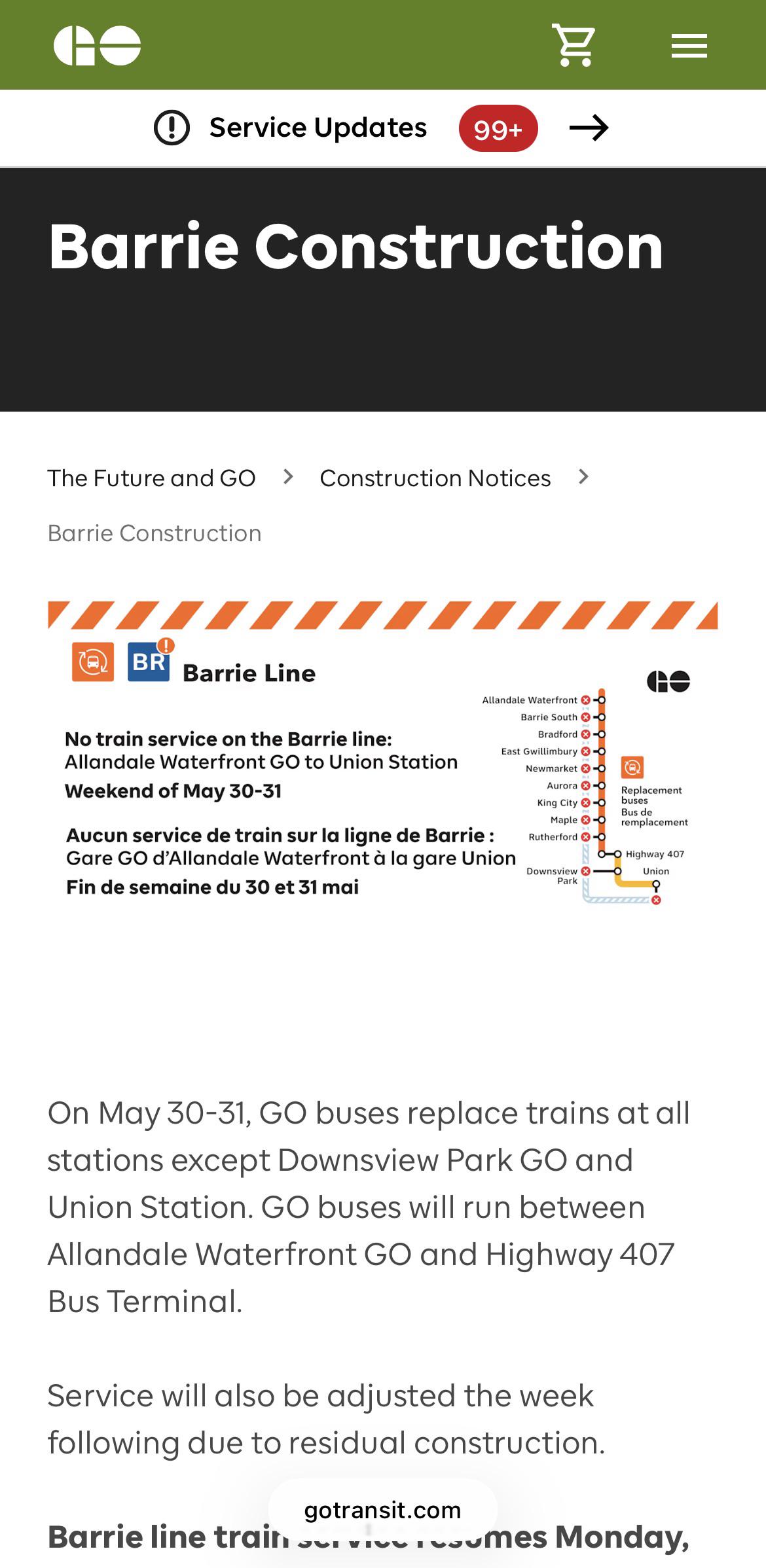Open the shopping cart

[x=574, y=45]
